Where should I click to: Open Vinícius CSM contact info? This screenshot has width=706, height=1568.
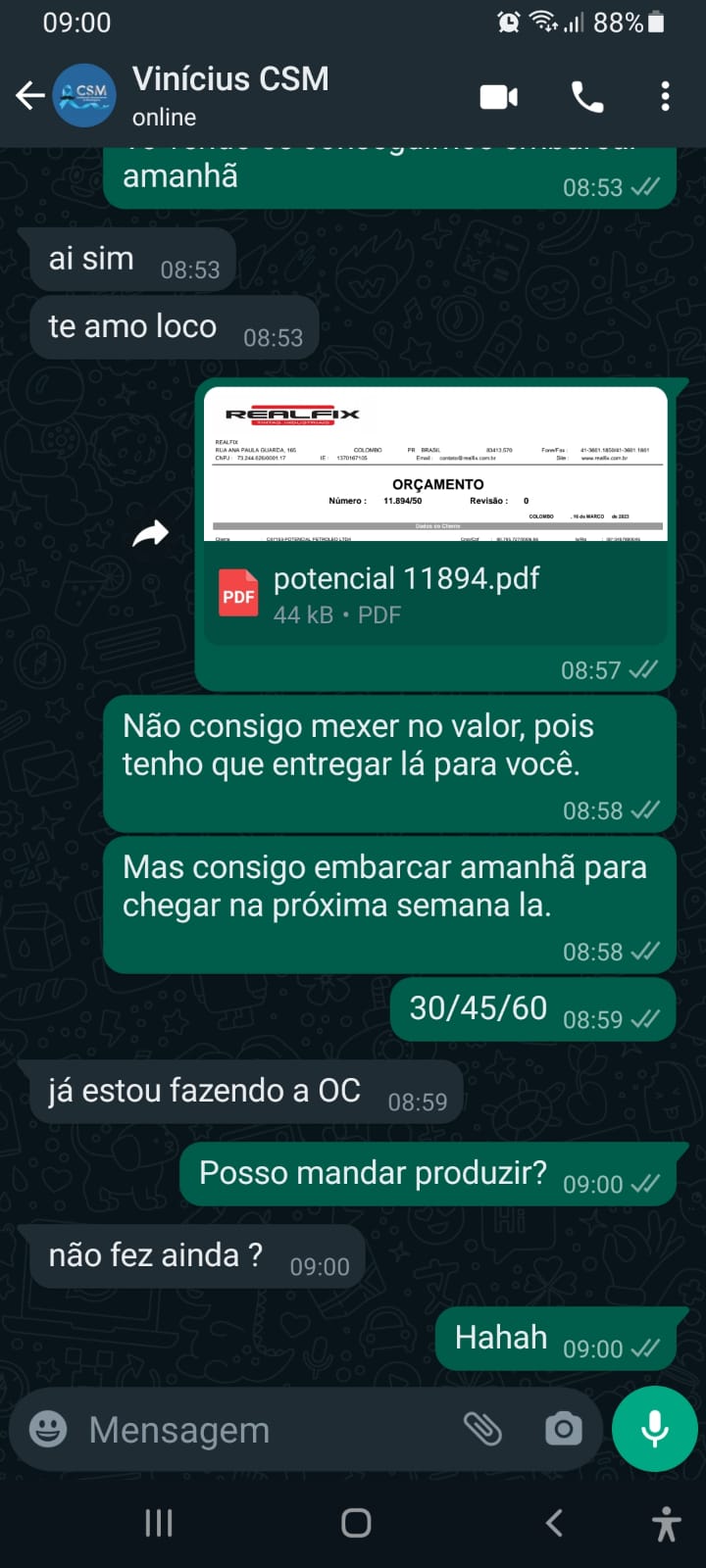230,95
